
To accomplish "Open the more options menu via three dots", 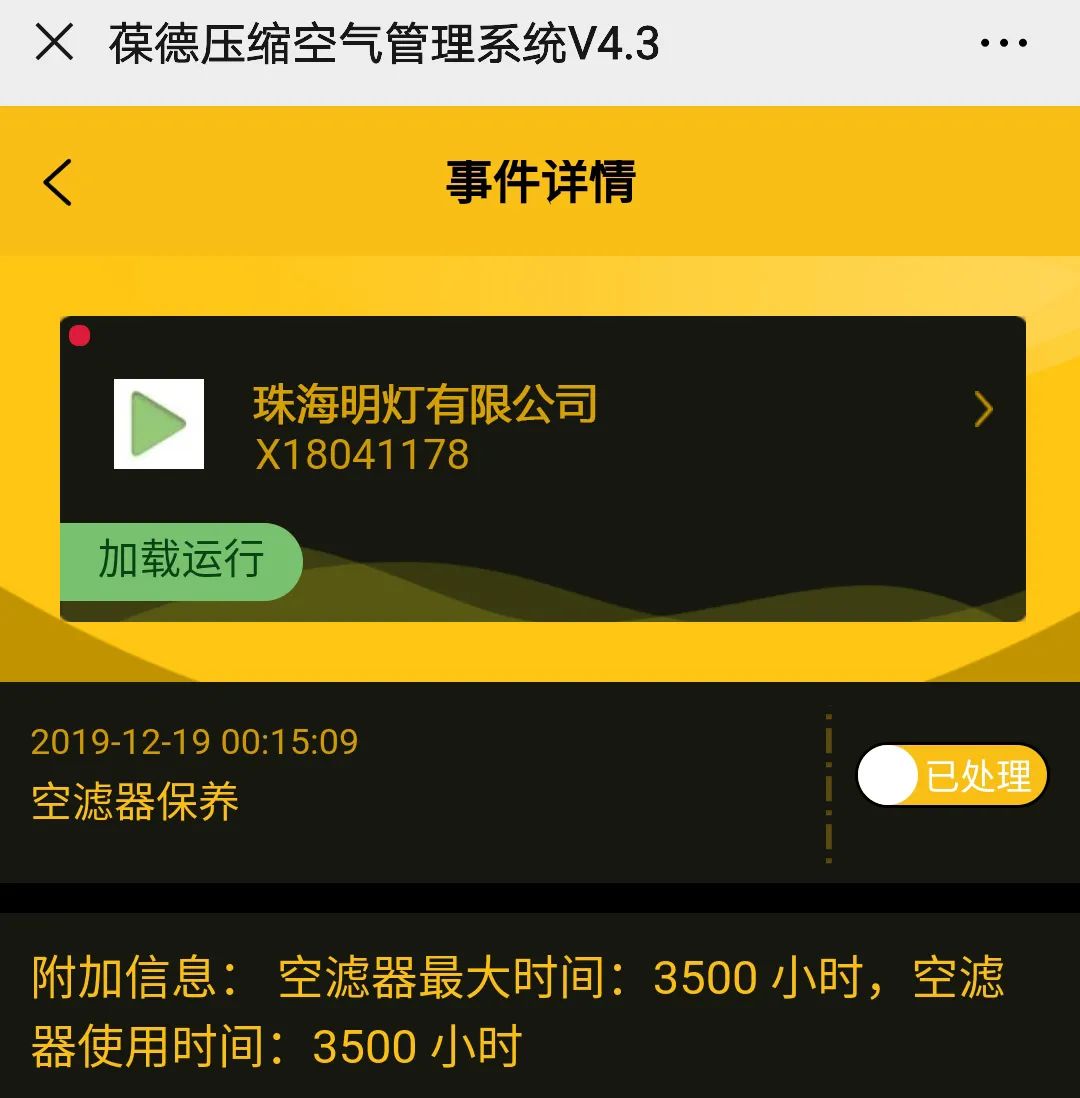I will coord(1003,42).
